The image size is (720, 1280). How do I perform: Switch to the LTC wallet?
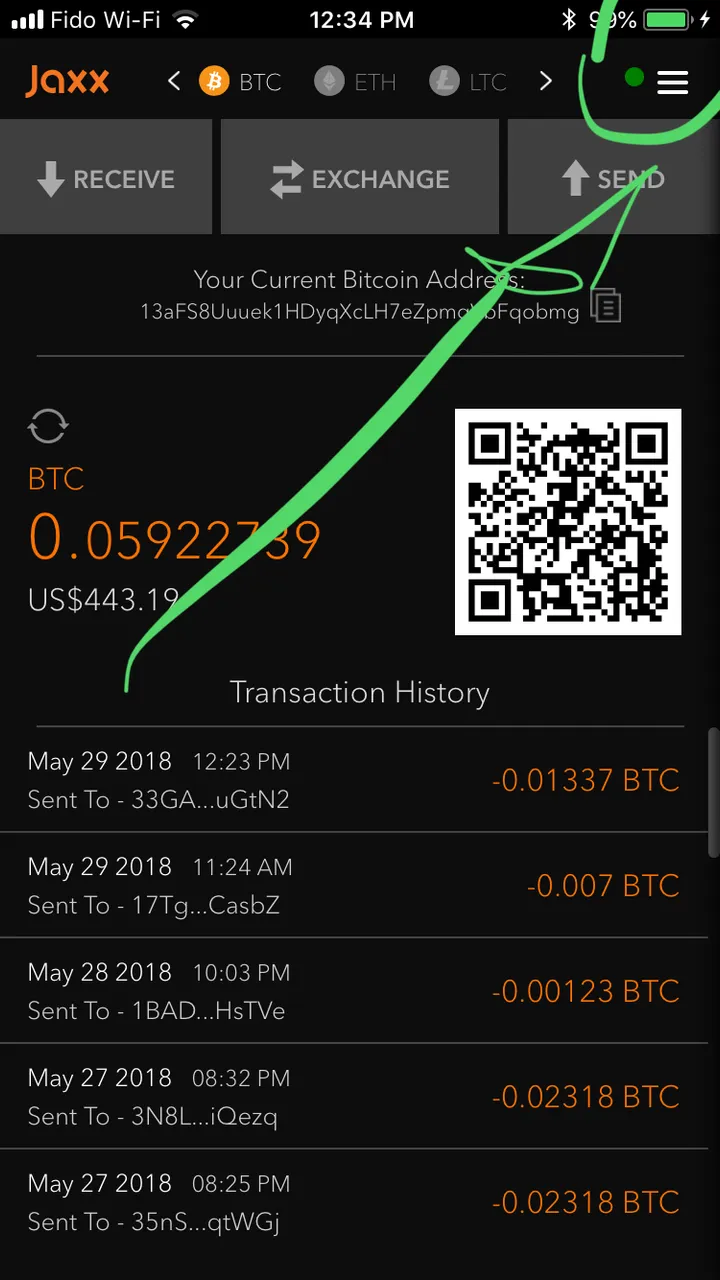(468, 81)
